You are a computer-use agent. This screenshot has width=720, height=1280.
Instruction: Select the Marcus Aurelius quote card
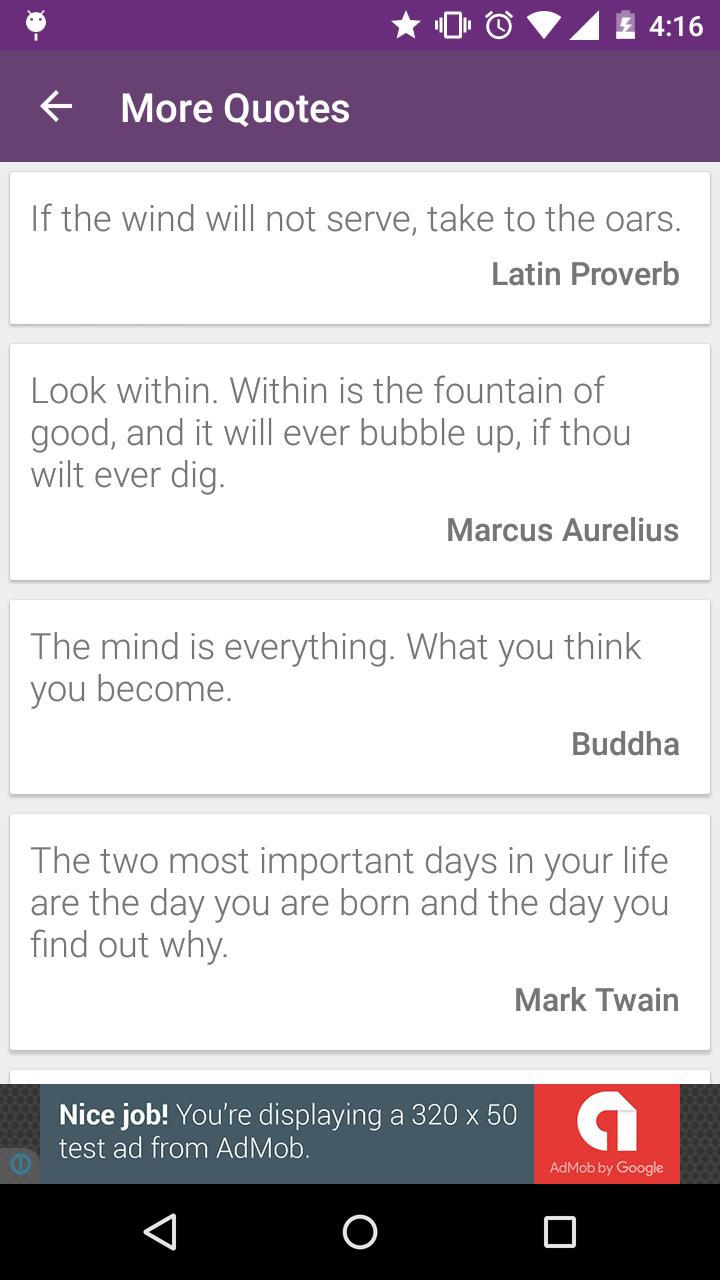360,458
